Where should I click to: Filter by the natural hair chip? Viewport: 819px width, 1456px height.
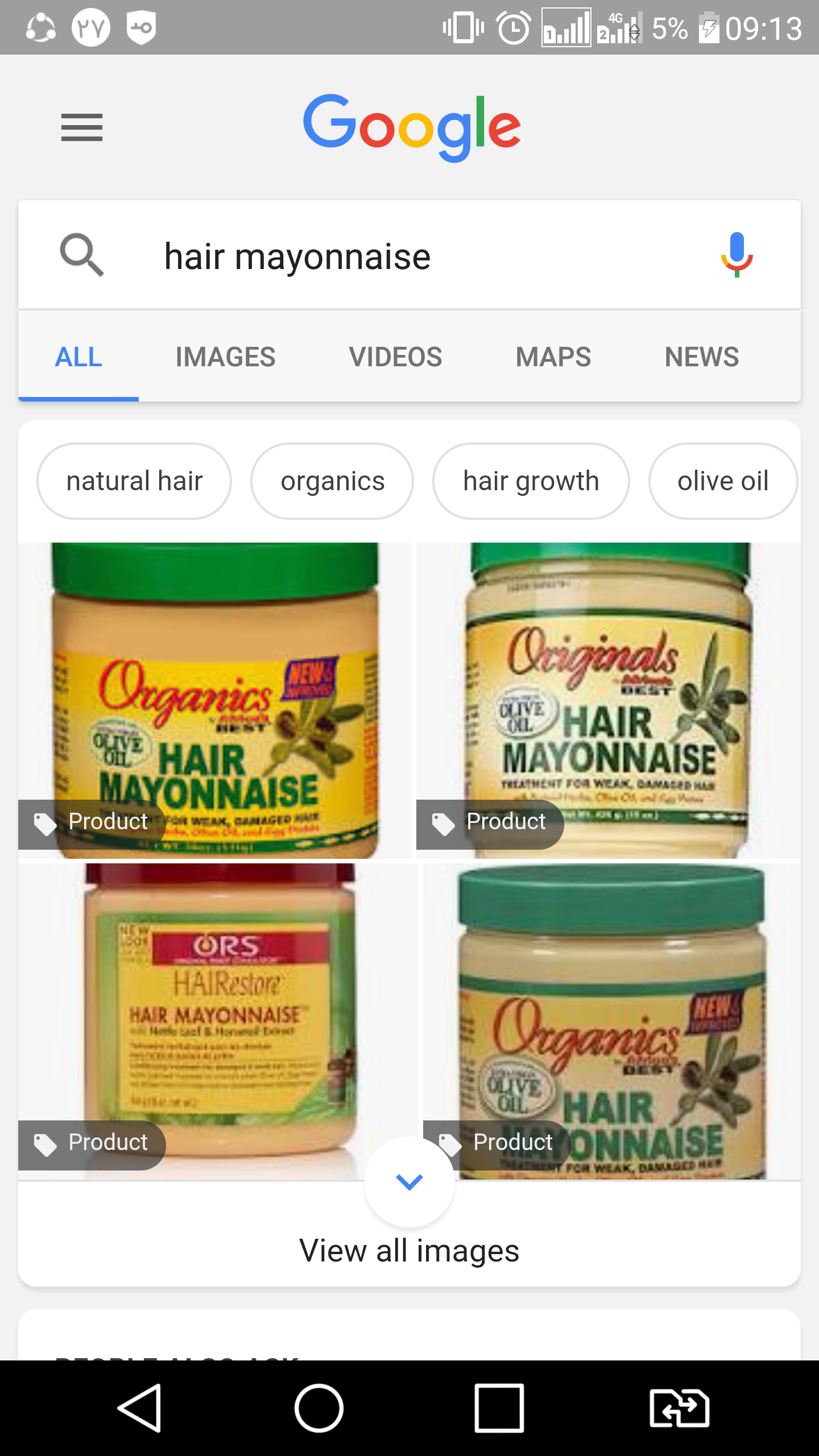[x=134, y=481]
